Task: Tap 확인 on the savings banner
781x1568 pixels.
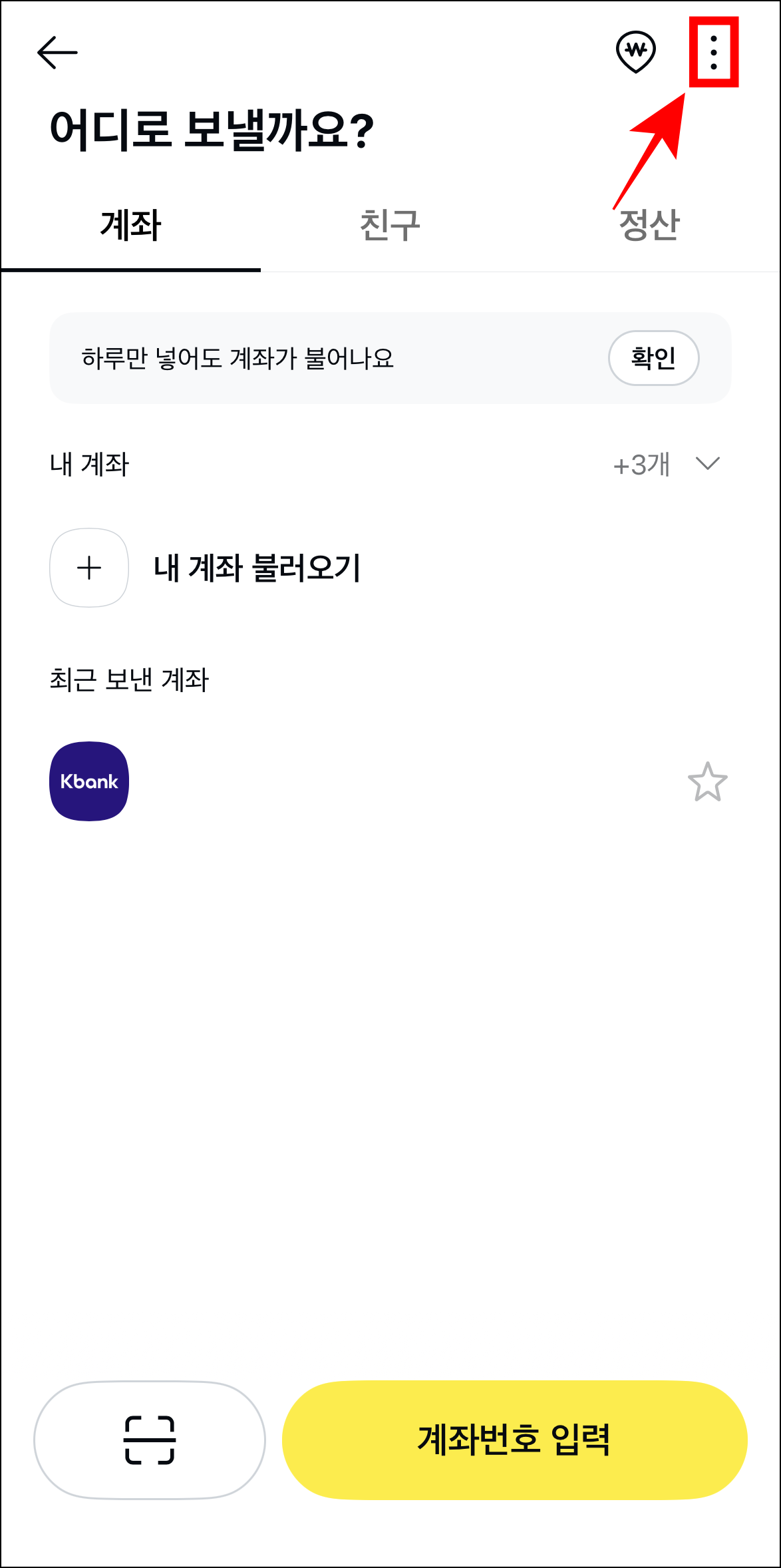Action: coord(655,357)
